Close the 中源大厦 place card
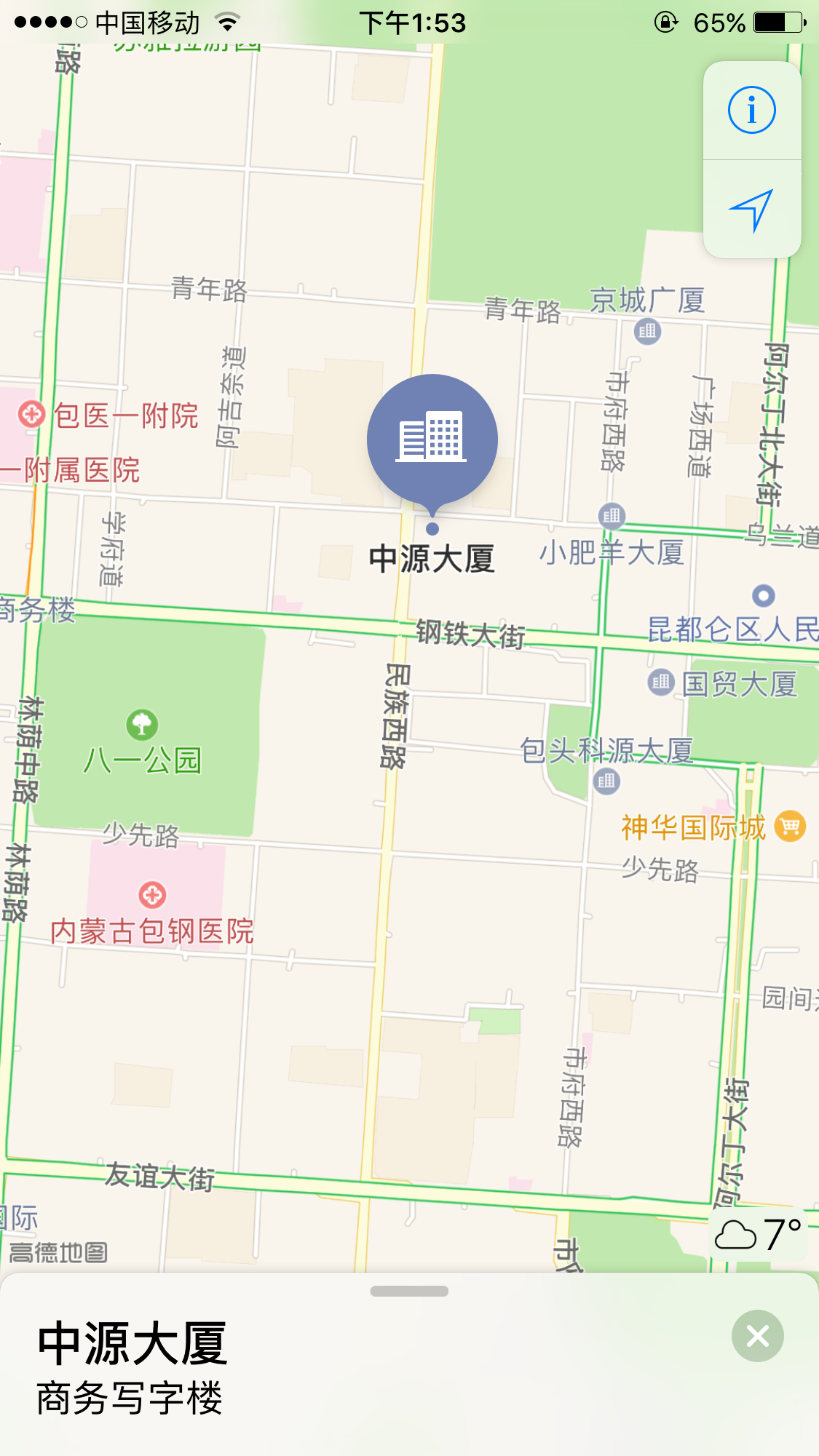The width and height of the screenshot is (819, 1456). [x=757, y=1336]
